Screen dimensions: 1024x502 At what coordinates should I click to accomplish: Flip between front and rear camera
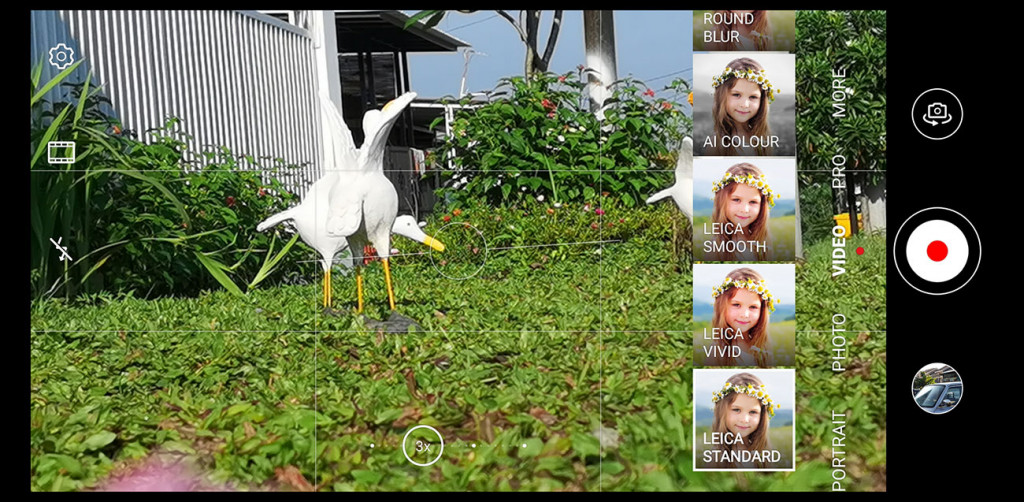click(x=937, y=114)
